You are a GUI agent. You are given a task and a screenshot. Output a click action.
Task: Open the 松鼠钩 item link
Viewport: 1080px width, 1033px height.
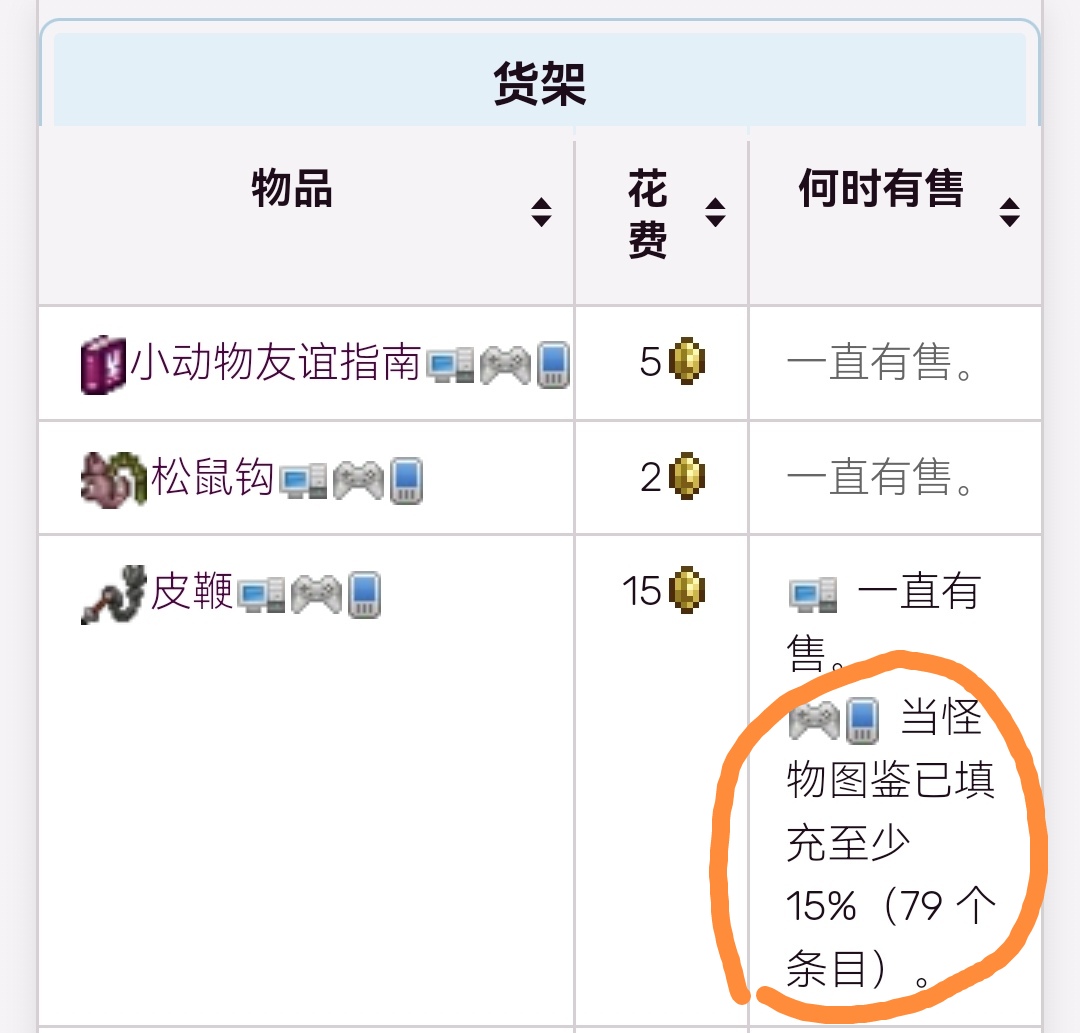point(212,478)
